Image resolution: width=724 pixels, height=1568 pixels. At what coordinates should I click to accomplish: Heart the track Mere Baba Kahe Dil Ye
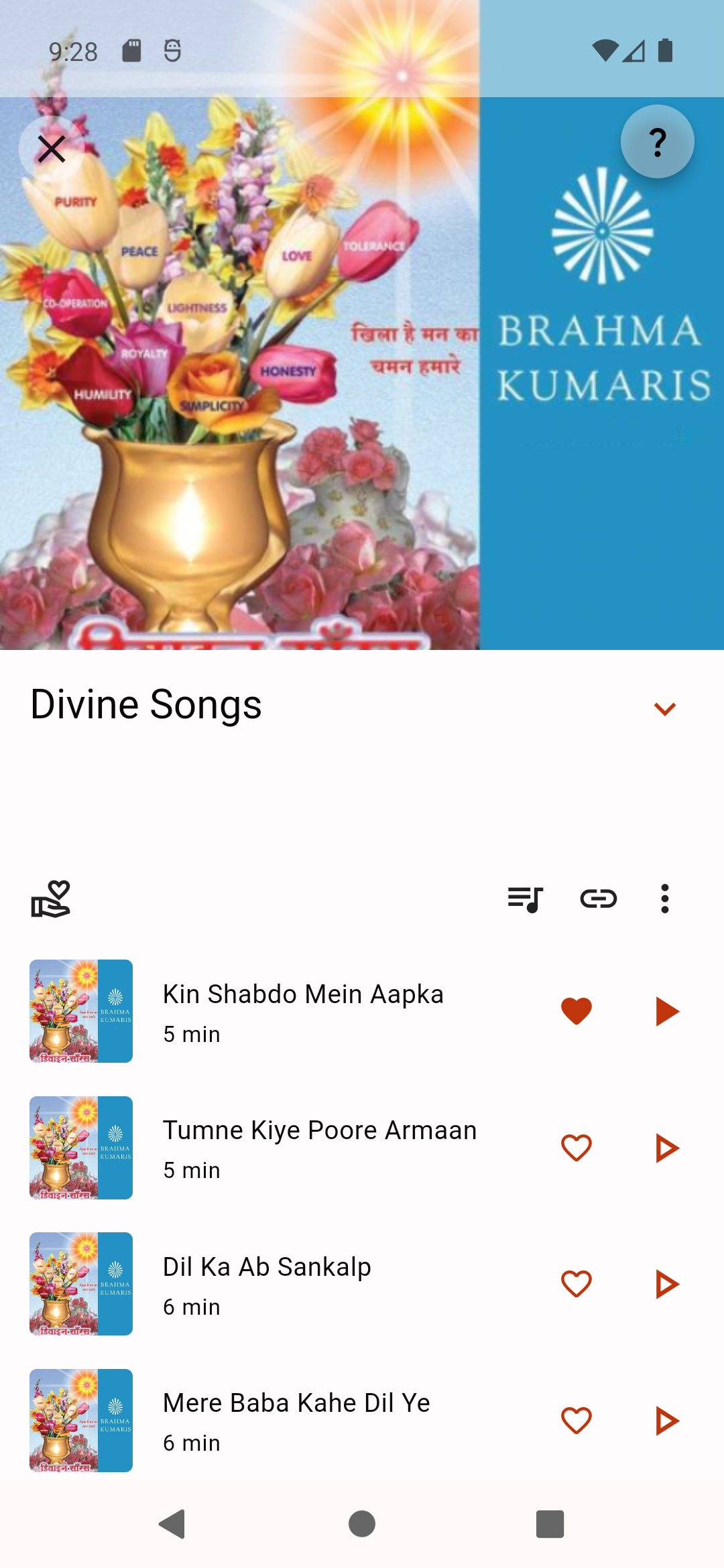pyautogui.click(x=576, y=1421)
